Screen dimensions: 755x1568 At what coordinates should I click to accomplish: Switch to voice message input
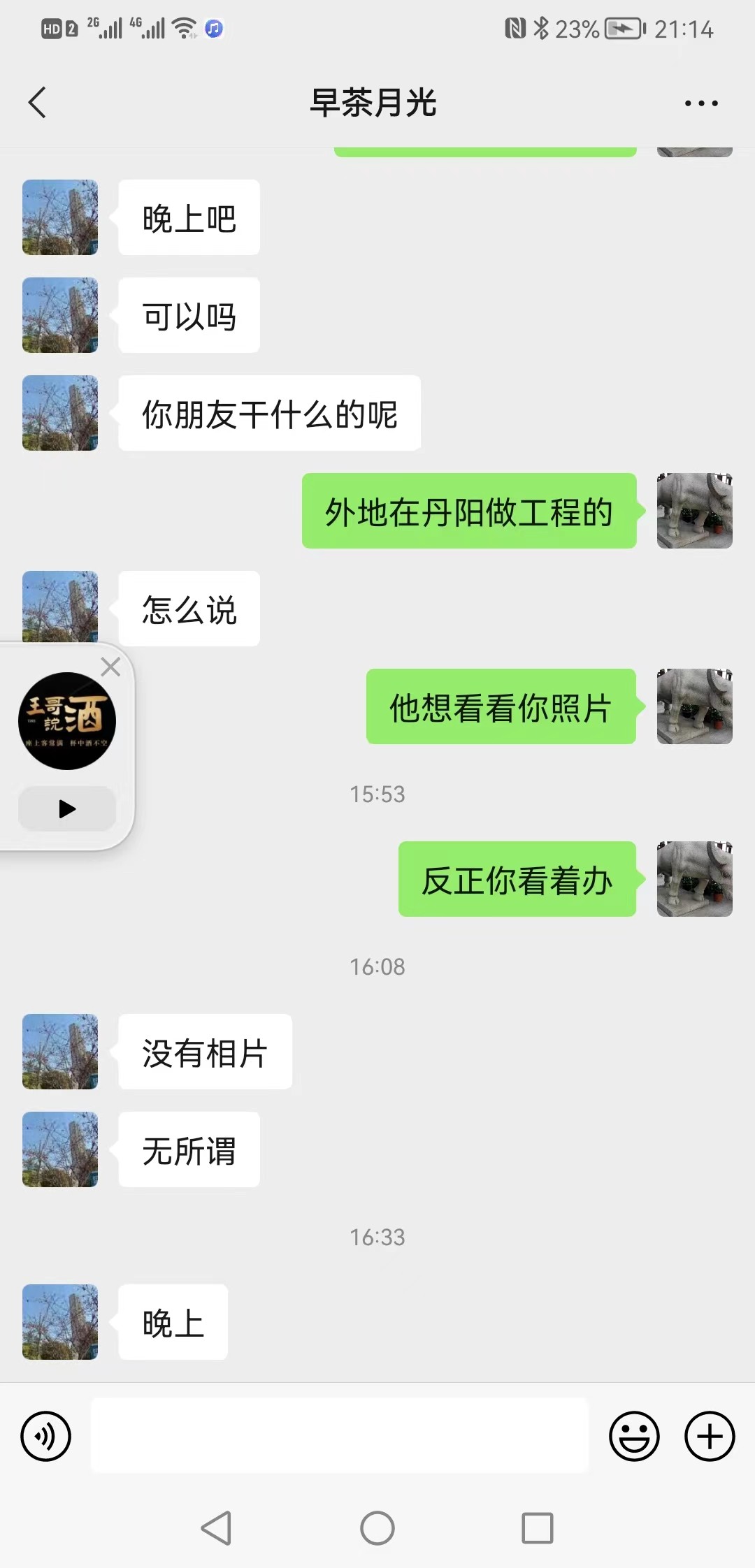click(x=46, y=1437)
